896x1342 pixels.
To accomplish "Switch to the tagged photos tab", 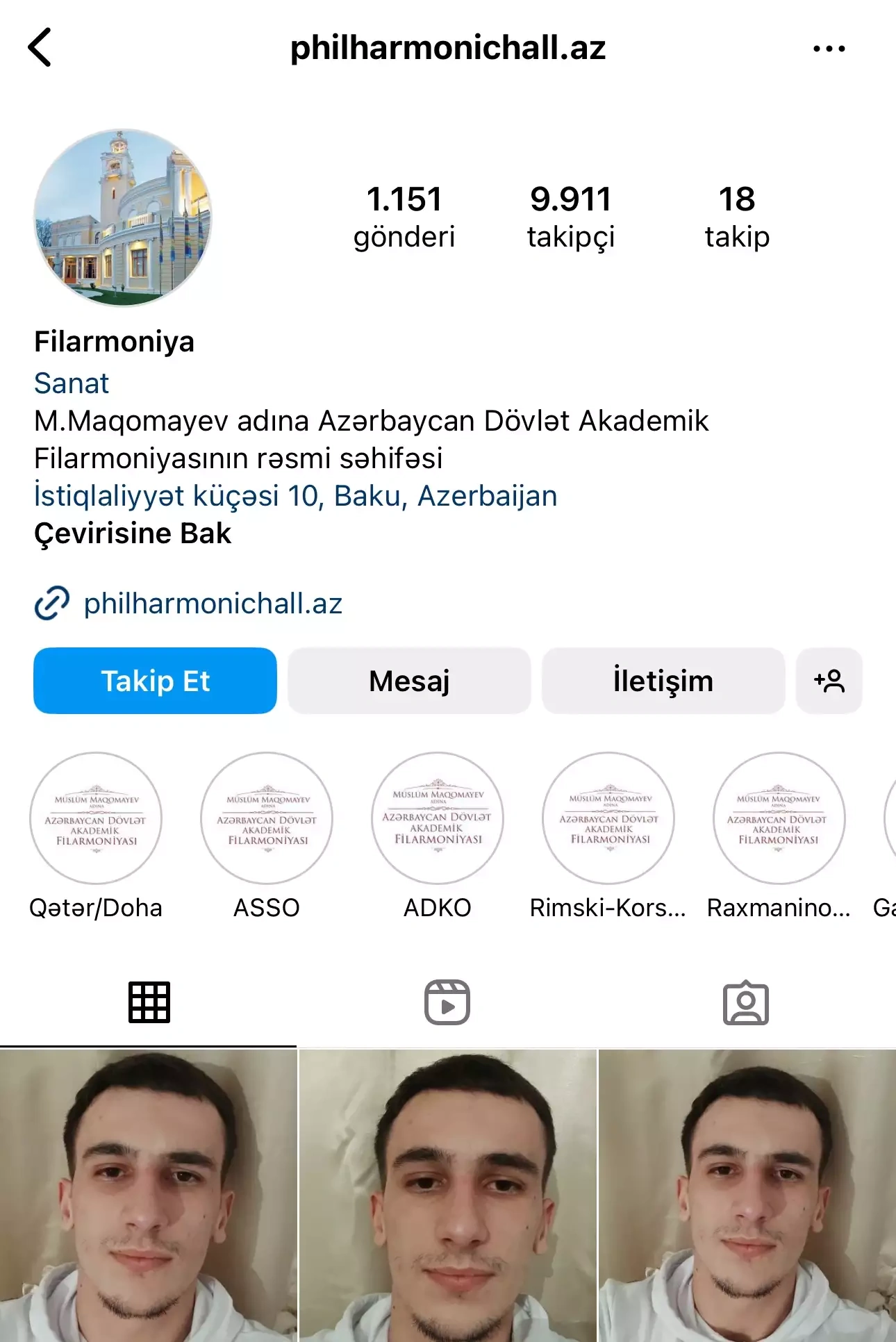I will 746,1002.
